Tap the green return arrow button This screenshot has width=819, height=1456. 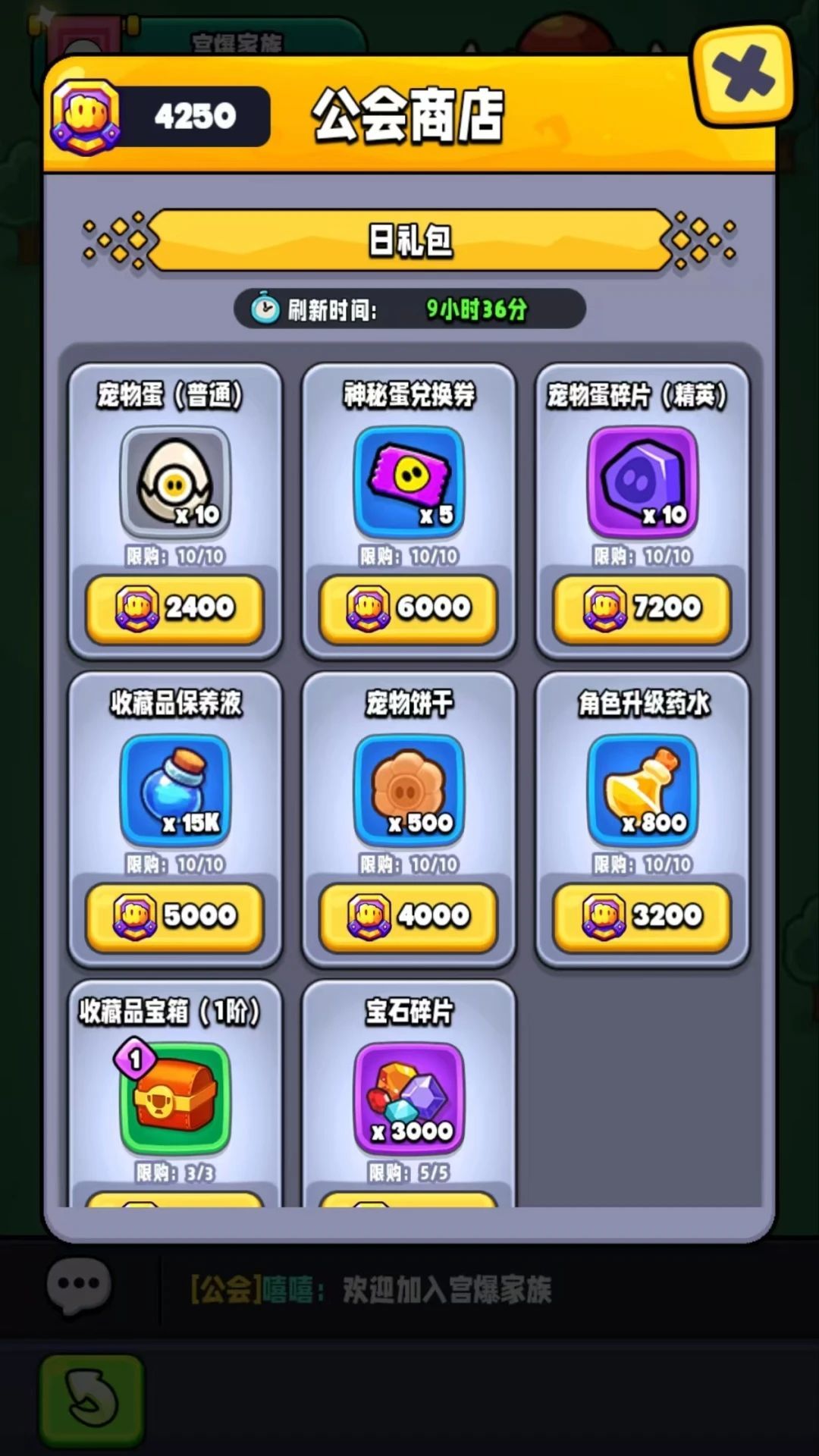pos(91,1399)
